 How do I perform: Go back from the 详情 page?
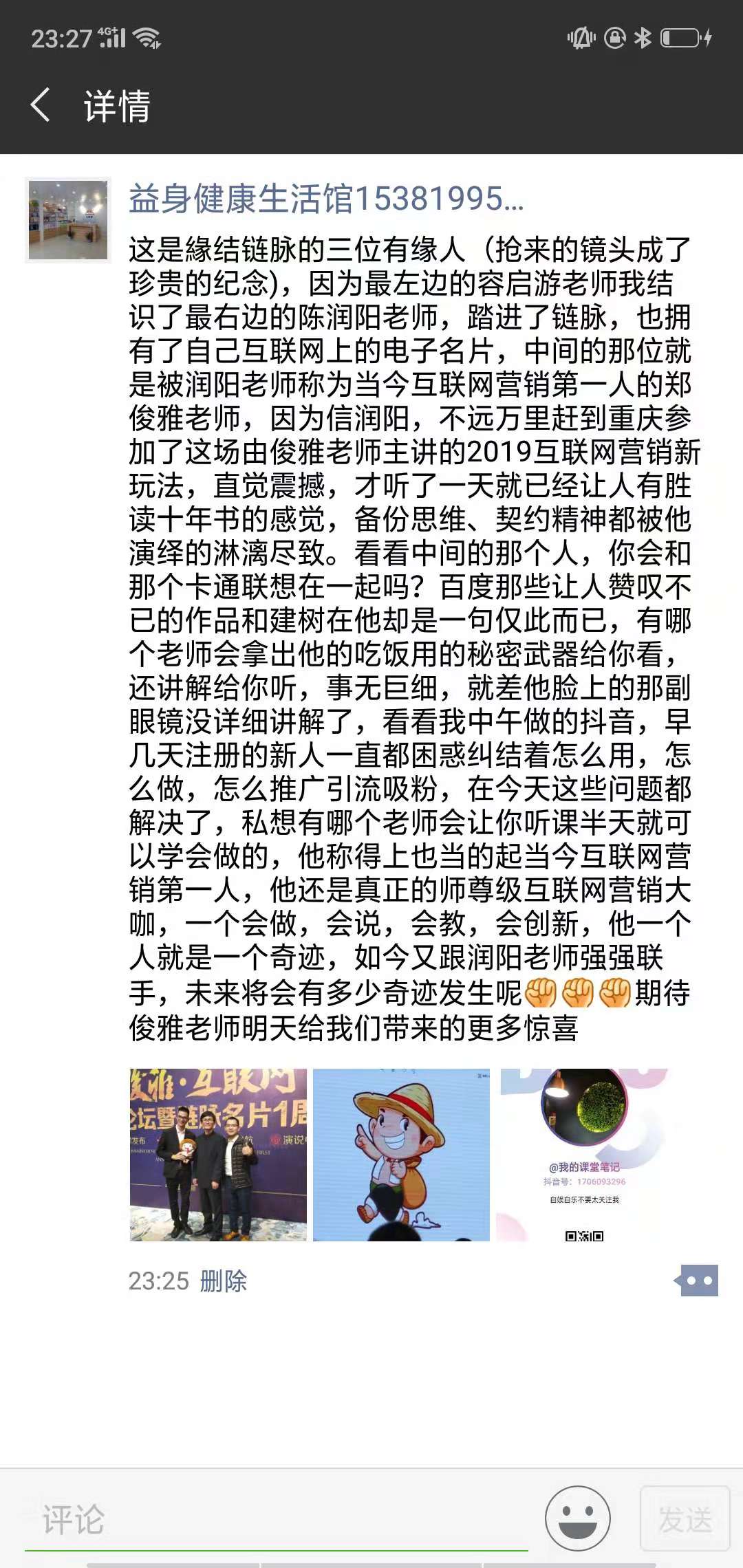(41, 105)
